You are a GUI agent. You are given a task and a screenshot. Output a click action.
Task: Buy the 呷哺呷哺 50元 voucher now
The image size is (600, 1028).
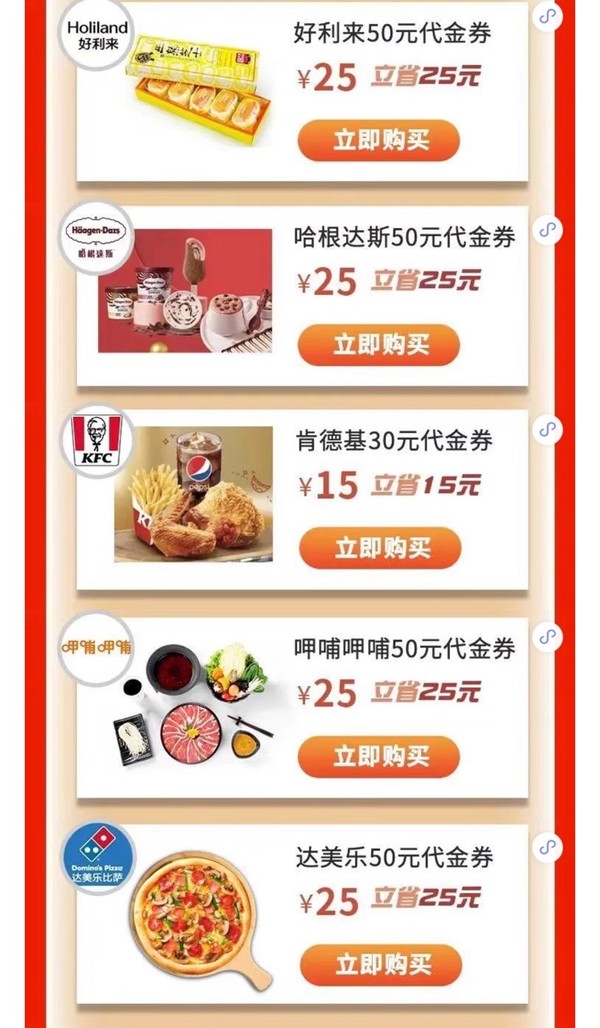[379, 757]
